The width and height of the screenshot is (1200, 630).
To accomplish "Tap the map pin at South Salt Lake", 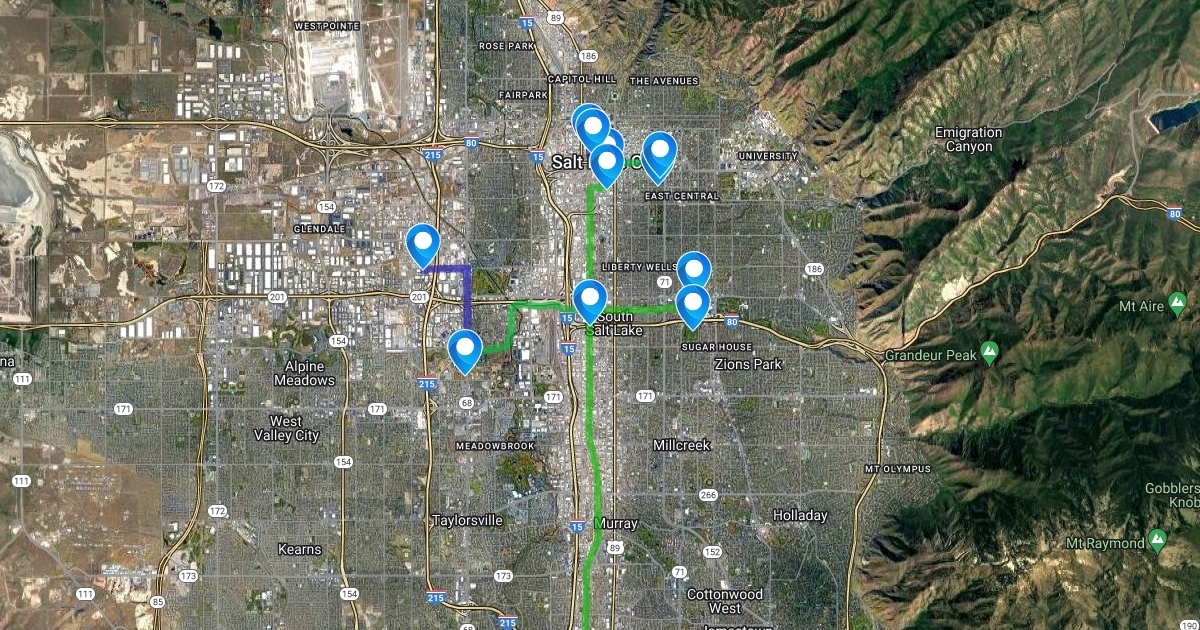I will click(x=590, y=298).
